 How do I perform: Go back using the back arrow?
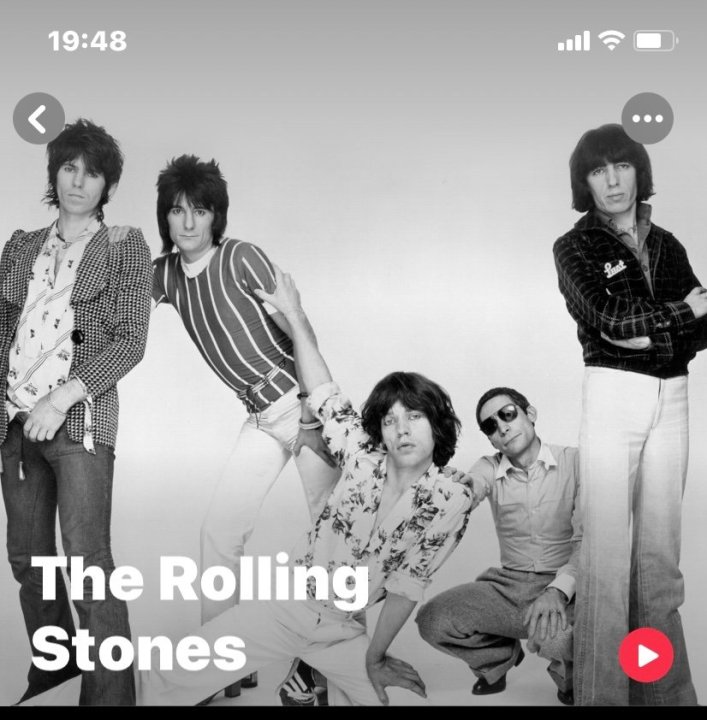pos(39,119)
